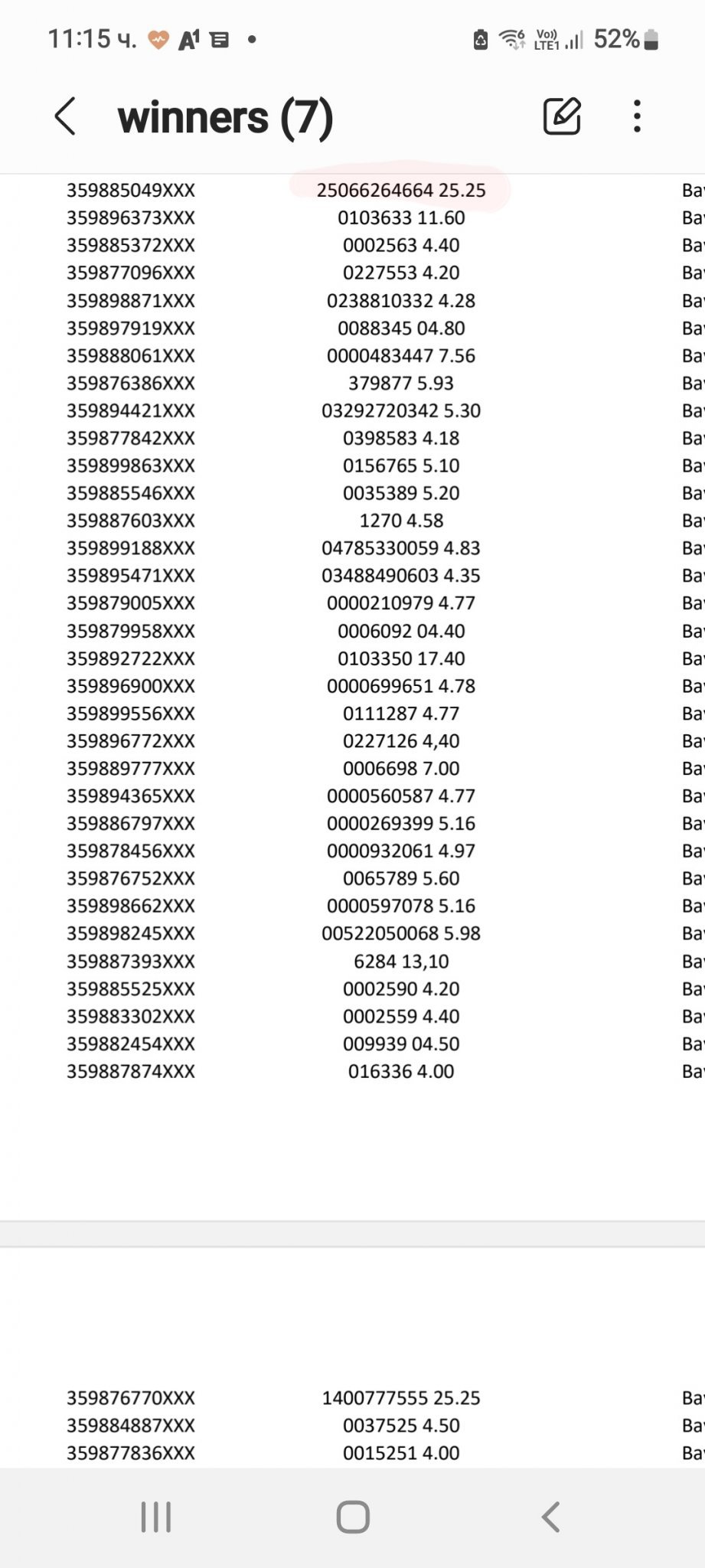Image resolution: width=705 pixels, height=1568 pixels.
Task: Open the three-dot overflow menu
Action: [637, 116]
